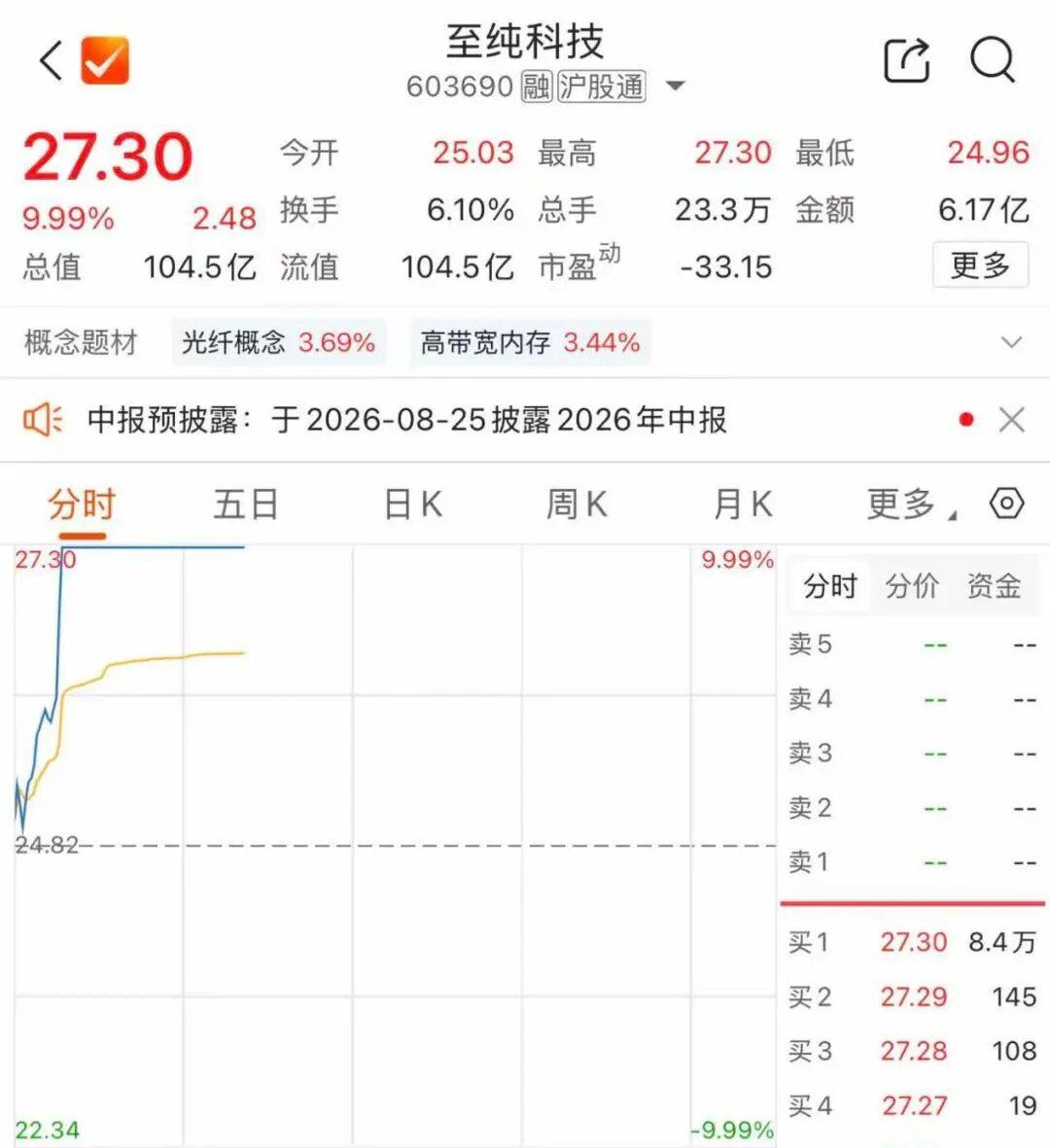This screenshot has width=1050, height=1148.
Task: Open the 中报预披露 announcement
Action: (x=406, y=420)
